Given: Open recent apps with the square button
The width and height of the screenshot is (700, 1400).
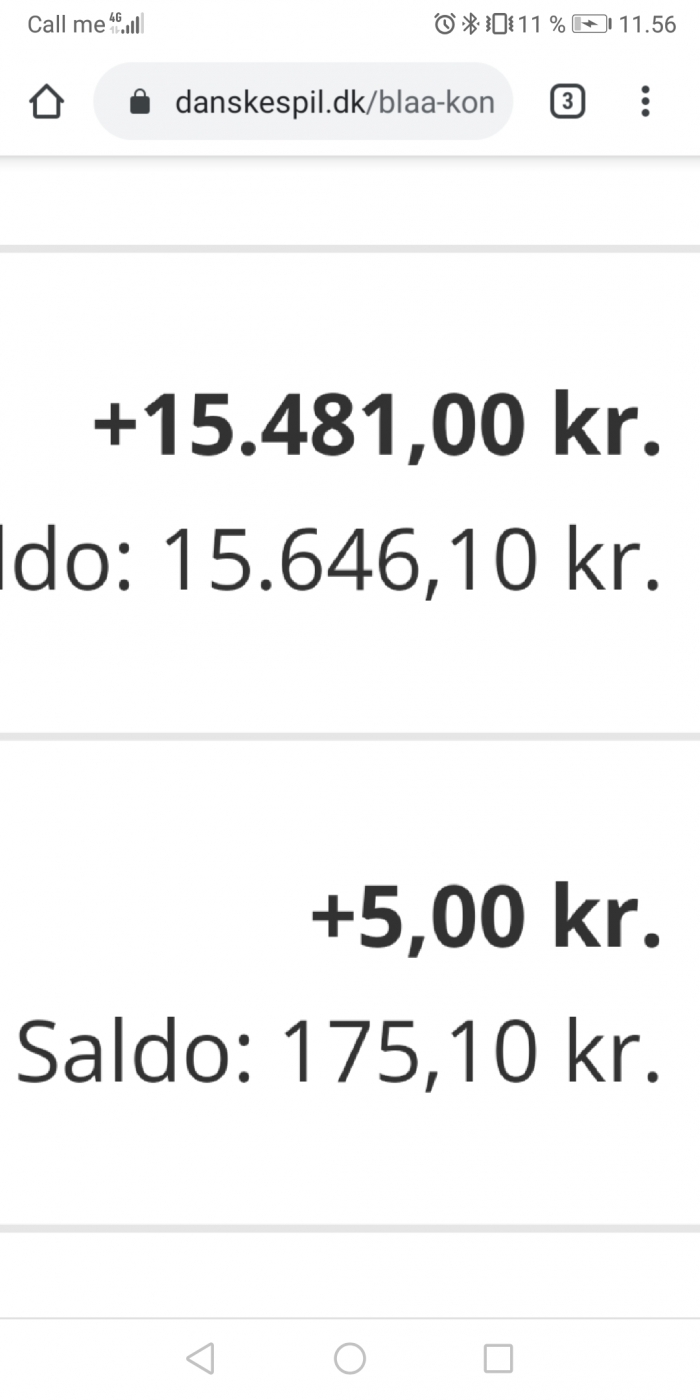Looking at the screenshot, I should click(498, 1358).
